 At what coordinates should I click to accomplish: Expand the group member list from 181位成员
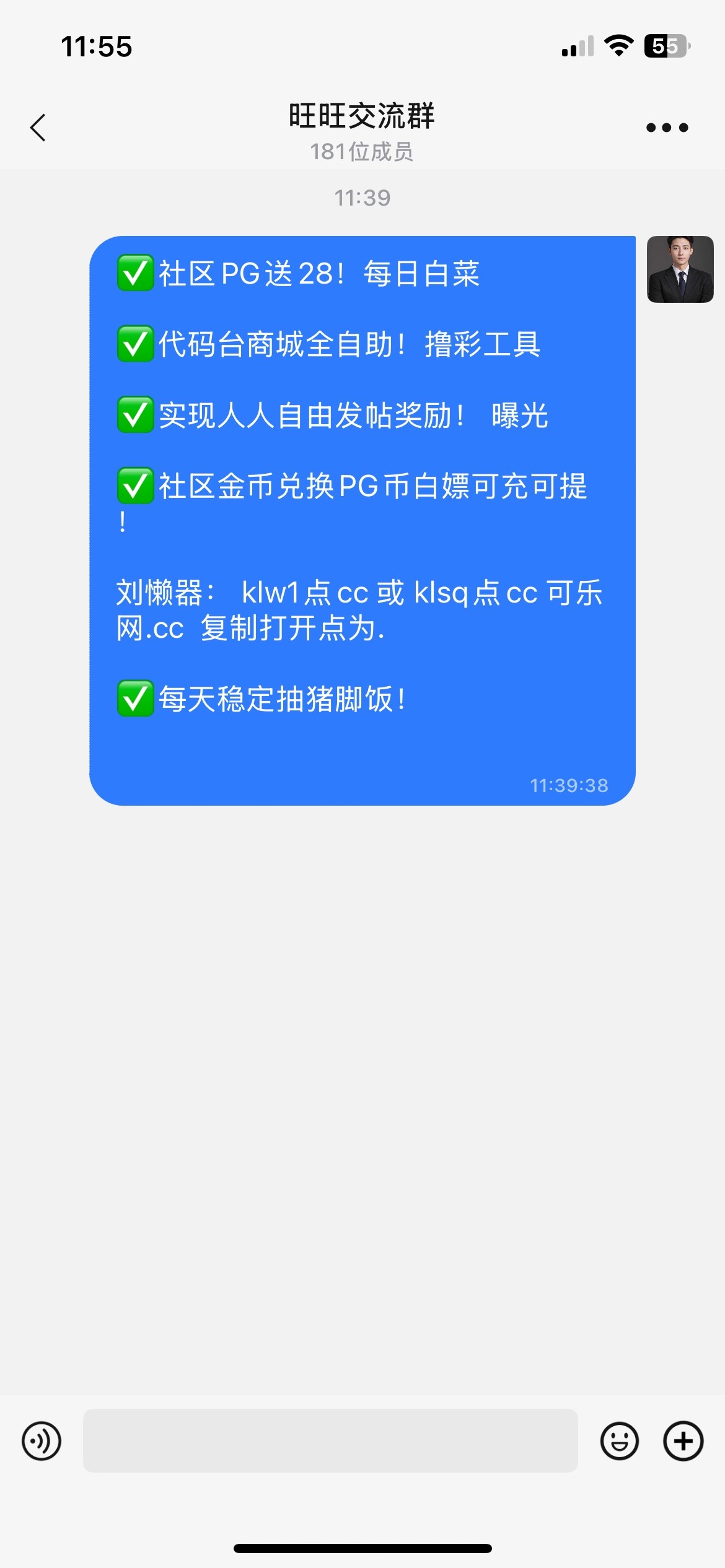[x=362, y=150]
